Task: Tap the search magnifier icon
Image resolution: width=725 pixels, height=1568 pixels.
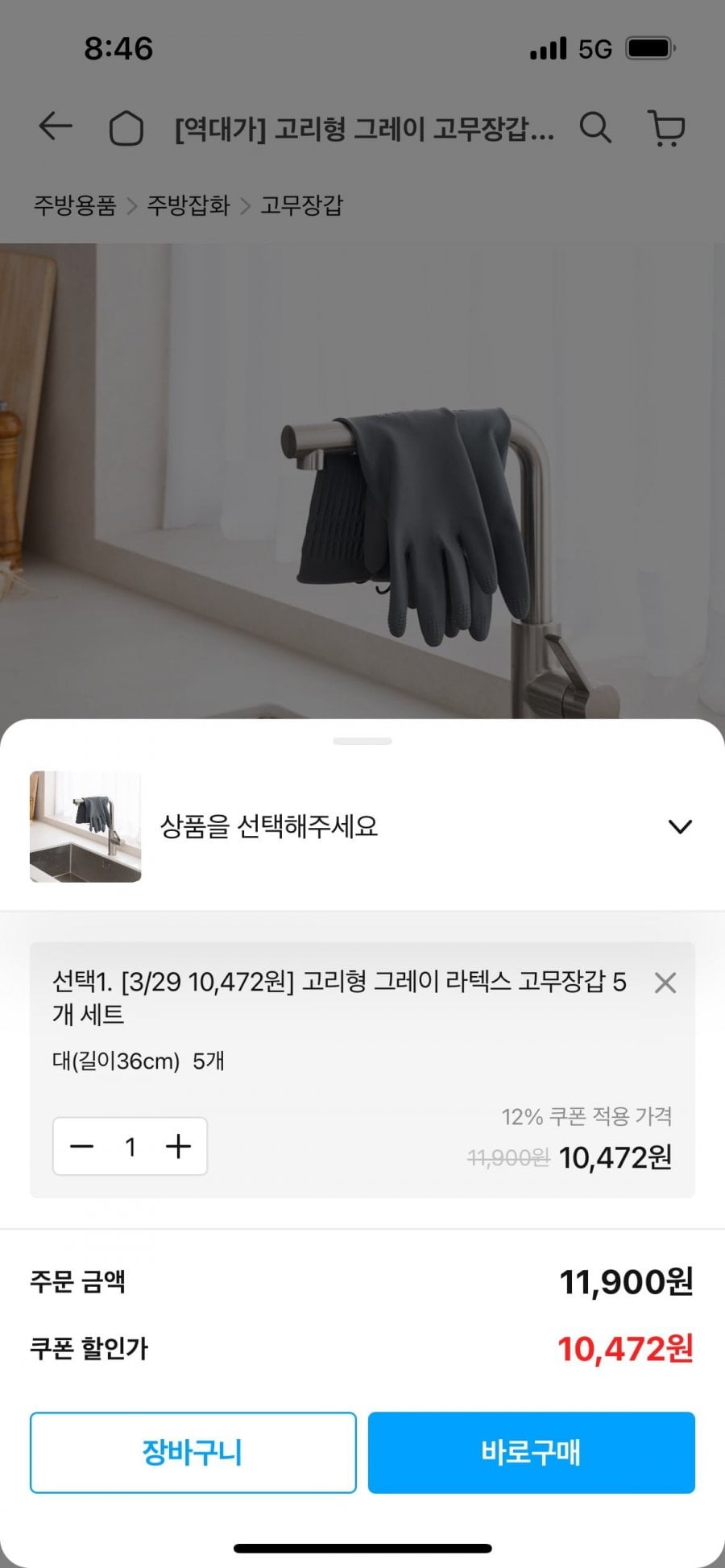Action: 596,128
